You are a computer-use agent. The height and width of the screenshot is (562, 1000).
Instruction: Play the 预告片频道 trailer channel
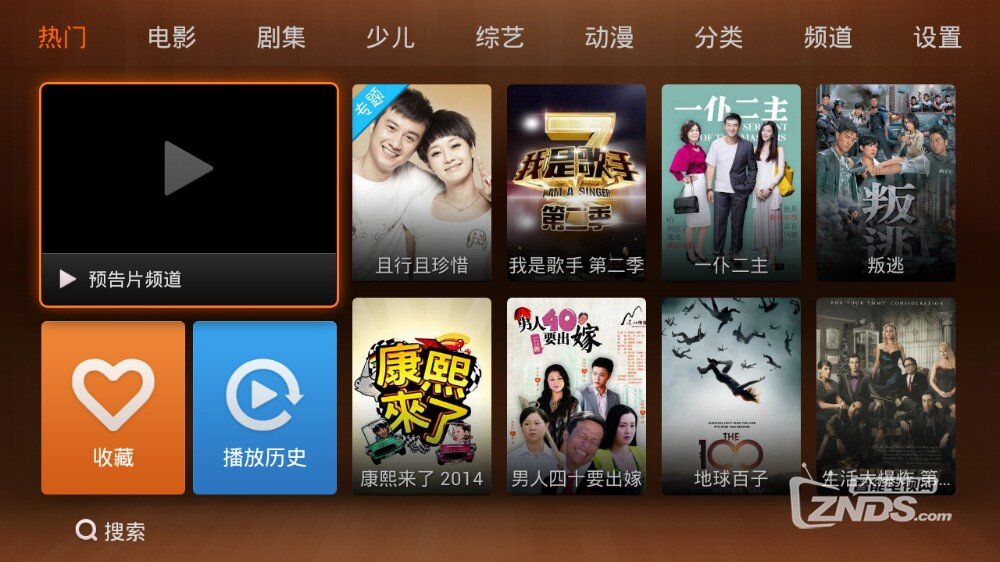click(189, 194)
